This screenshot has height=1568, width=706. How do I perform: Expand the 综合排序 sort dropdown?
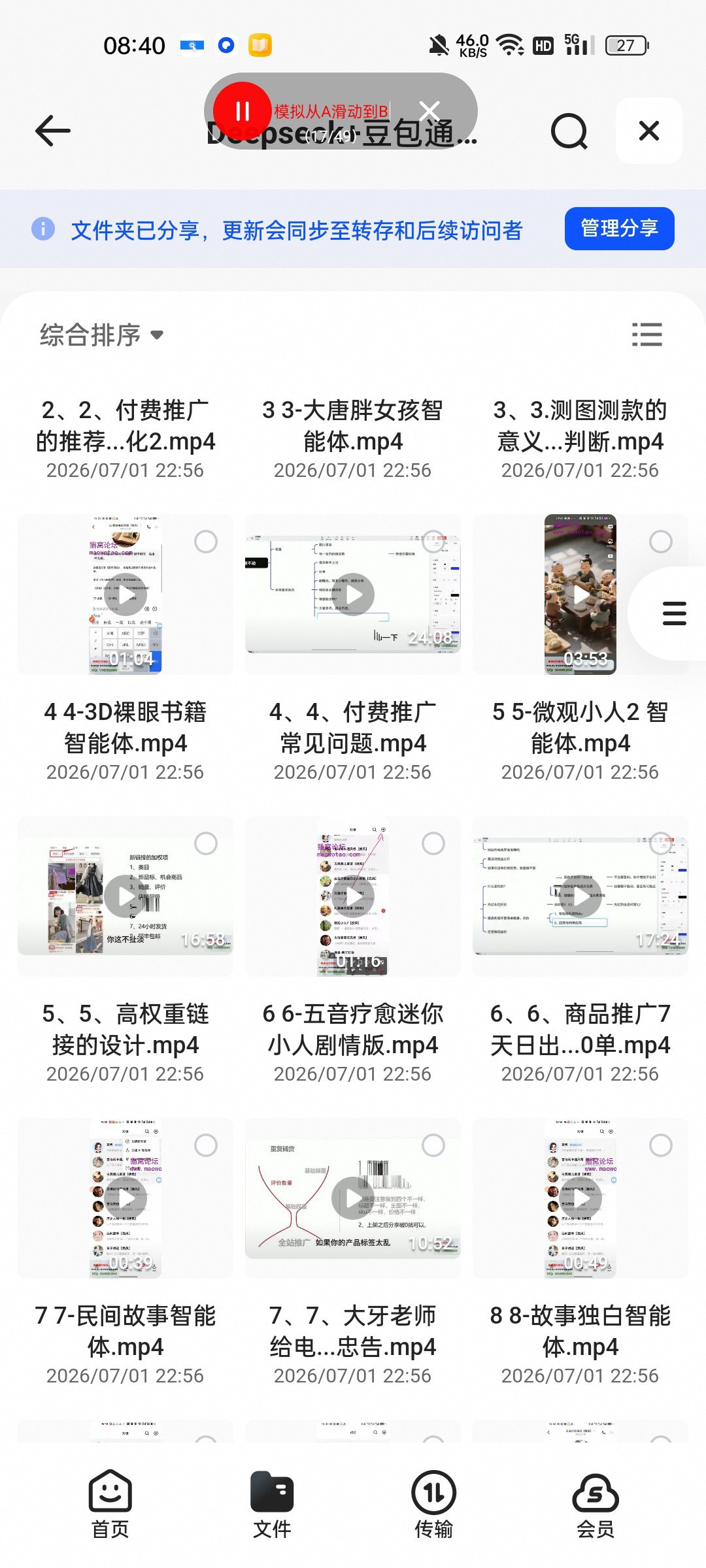(x=101, y=335)
